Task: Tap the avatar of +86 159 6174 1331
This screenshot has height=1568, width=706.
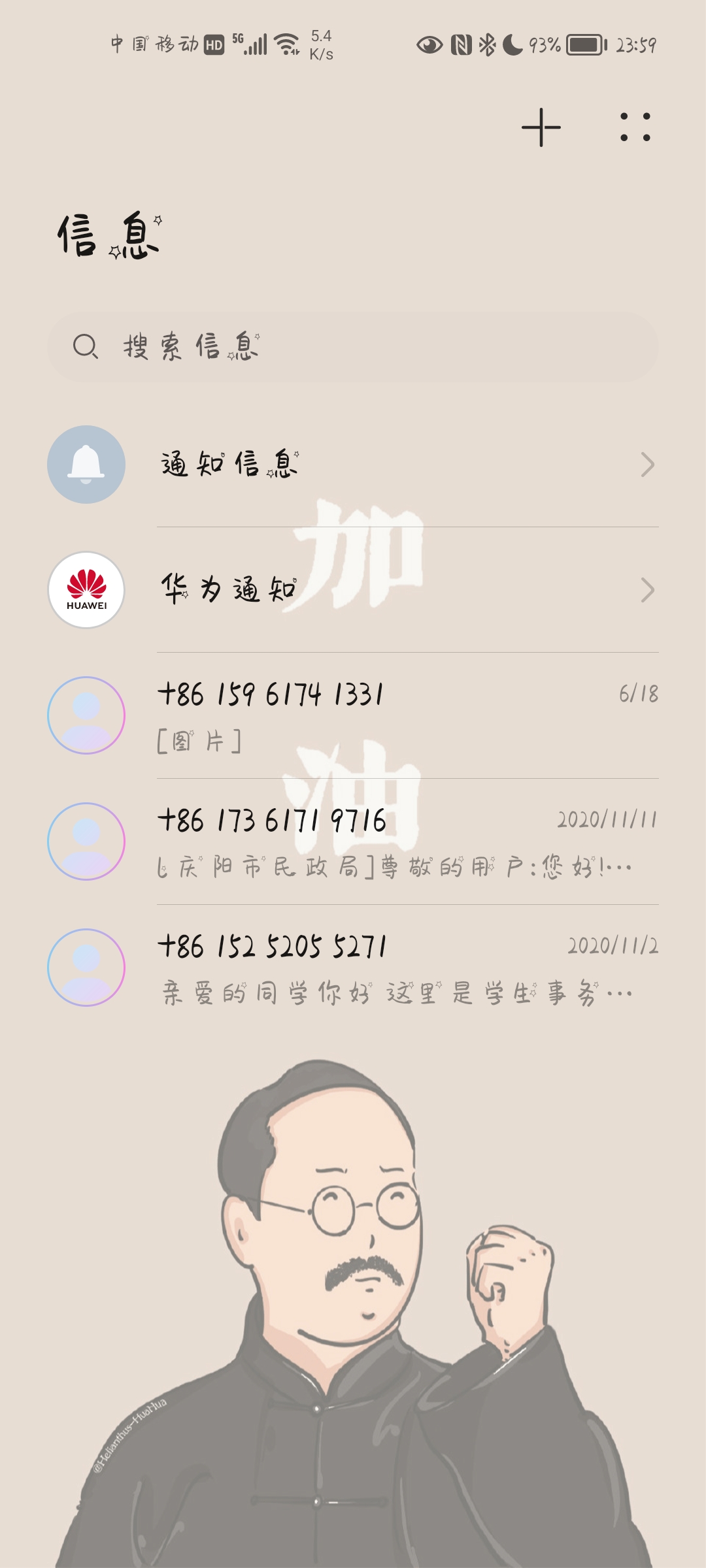Action: 86,715
